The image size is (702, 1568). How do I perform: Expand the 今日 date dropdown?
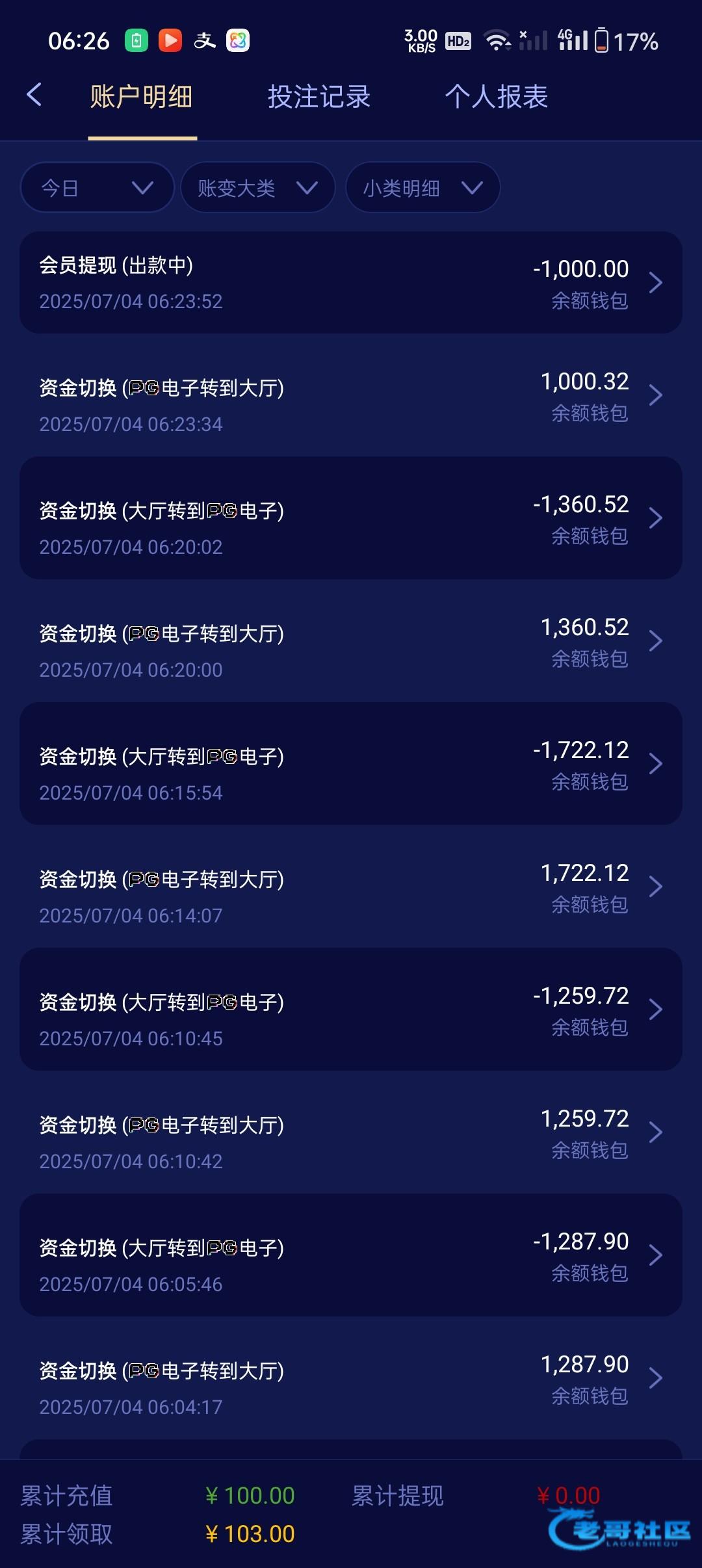(97, 188)
